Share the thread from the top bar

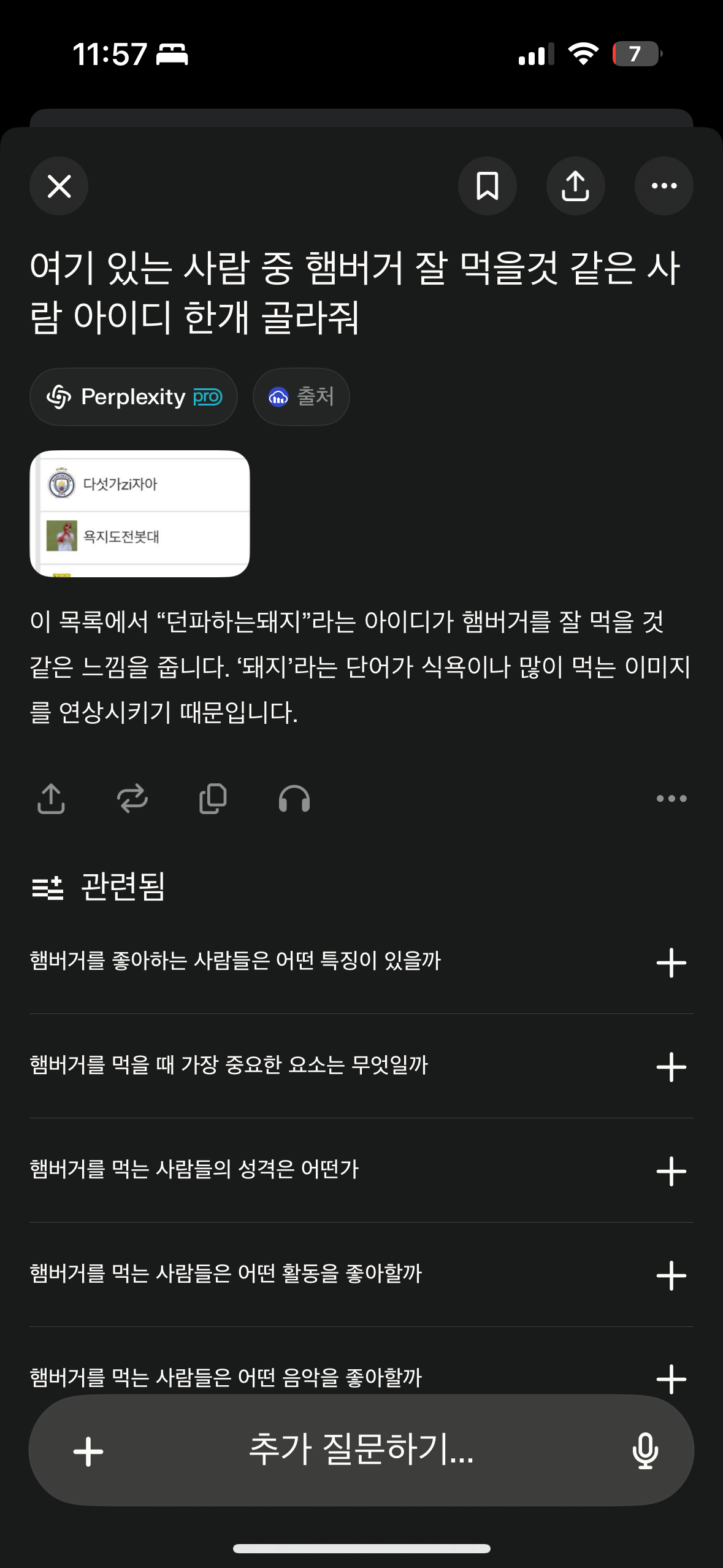point(576,186)
